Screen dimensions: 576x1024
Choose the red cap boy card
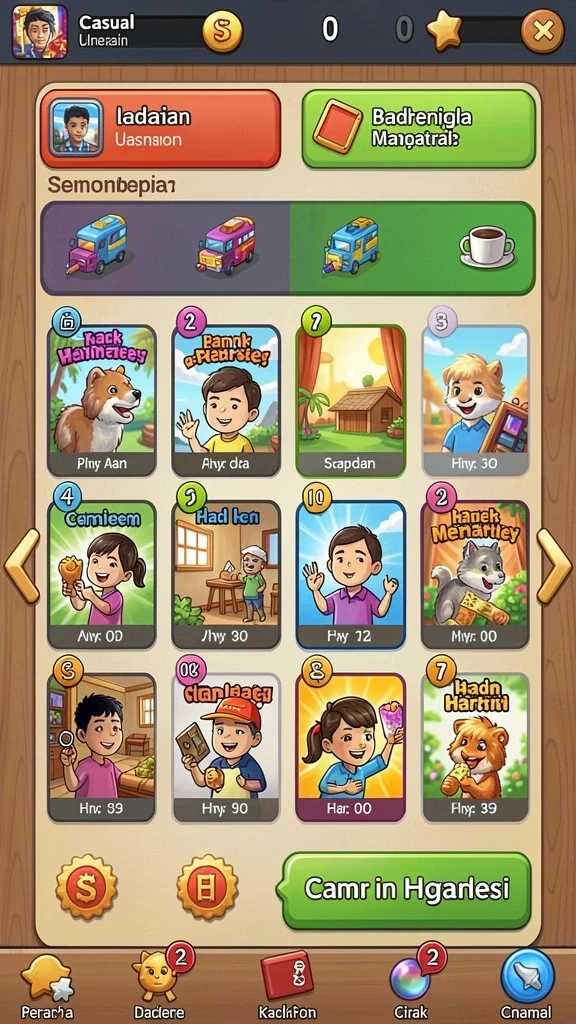226,748
